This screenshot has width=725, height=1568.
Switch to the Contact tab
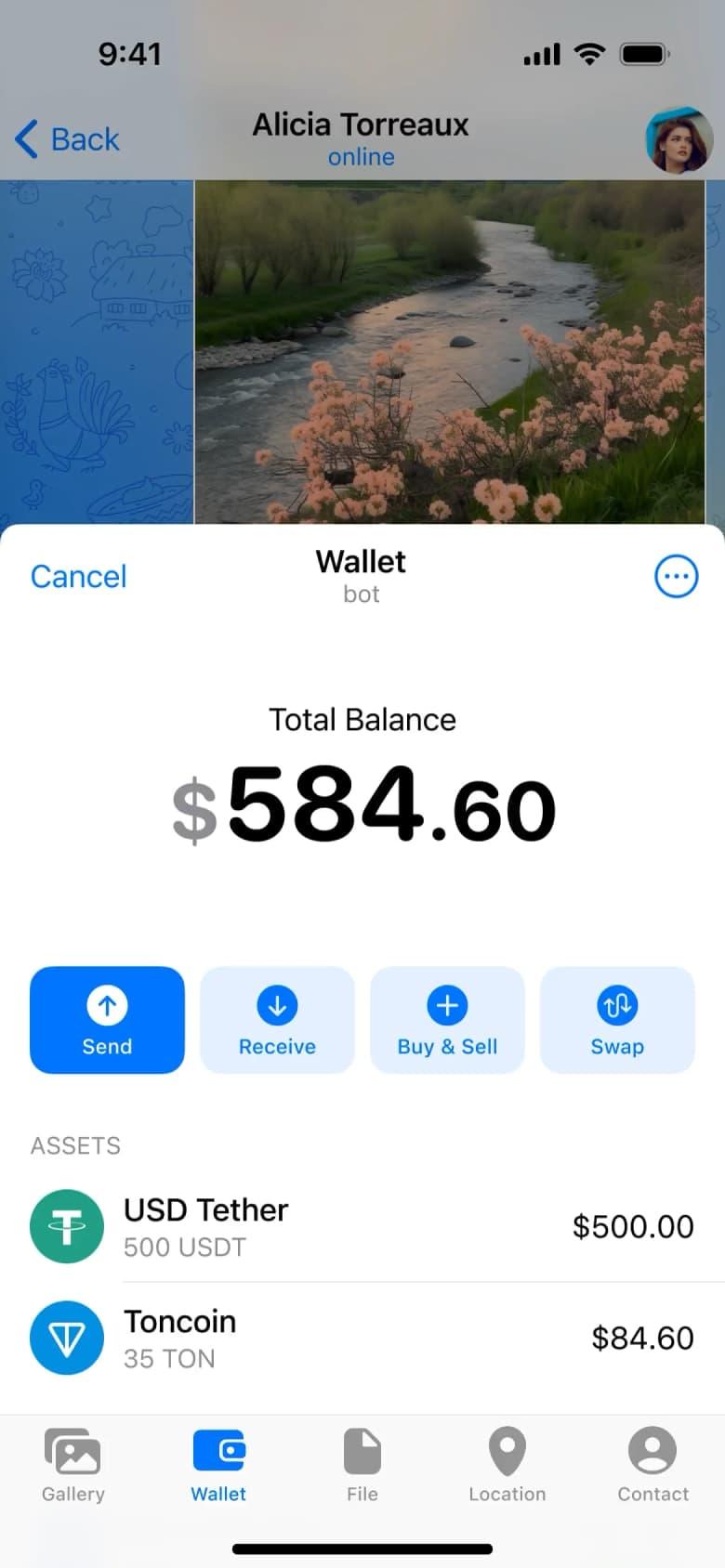(652, 1465)
